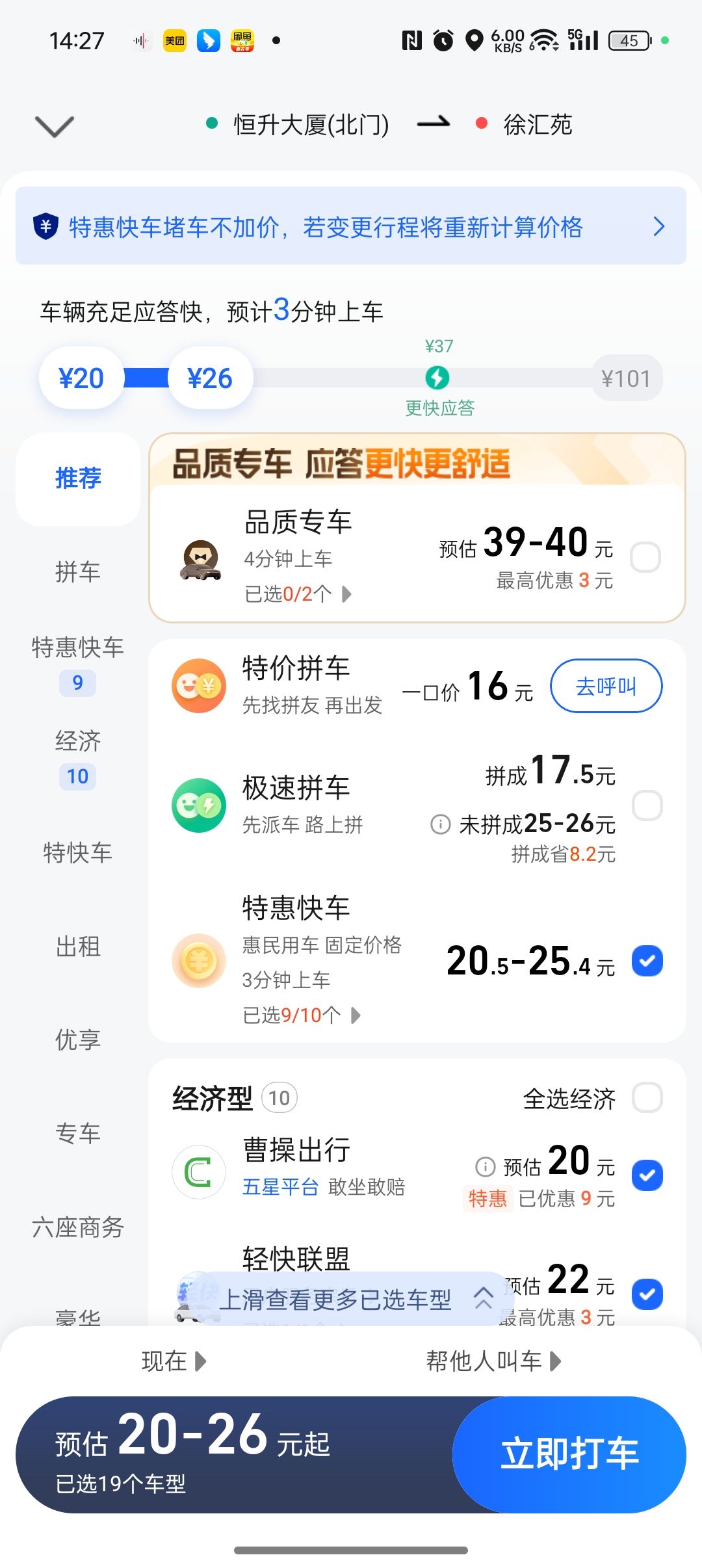Image resolution: width=702 pixels, height=1568 pixels.
Task: Tap 去呼叫 for 特价拼车
Action: tap(606, 686)
